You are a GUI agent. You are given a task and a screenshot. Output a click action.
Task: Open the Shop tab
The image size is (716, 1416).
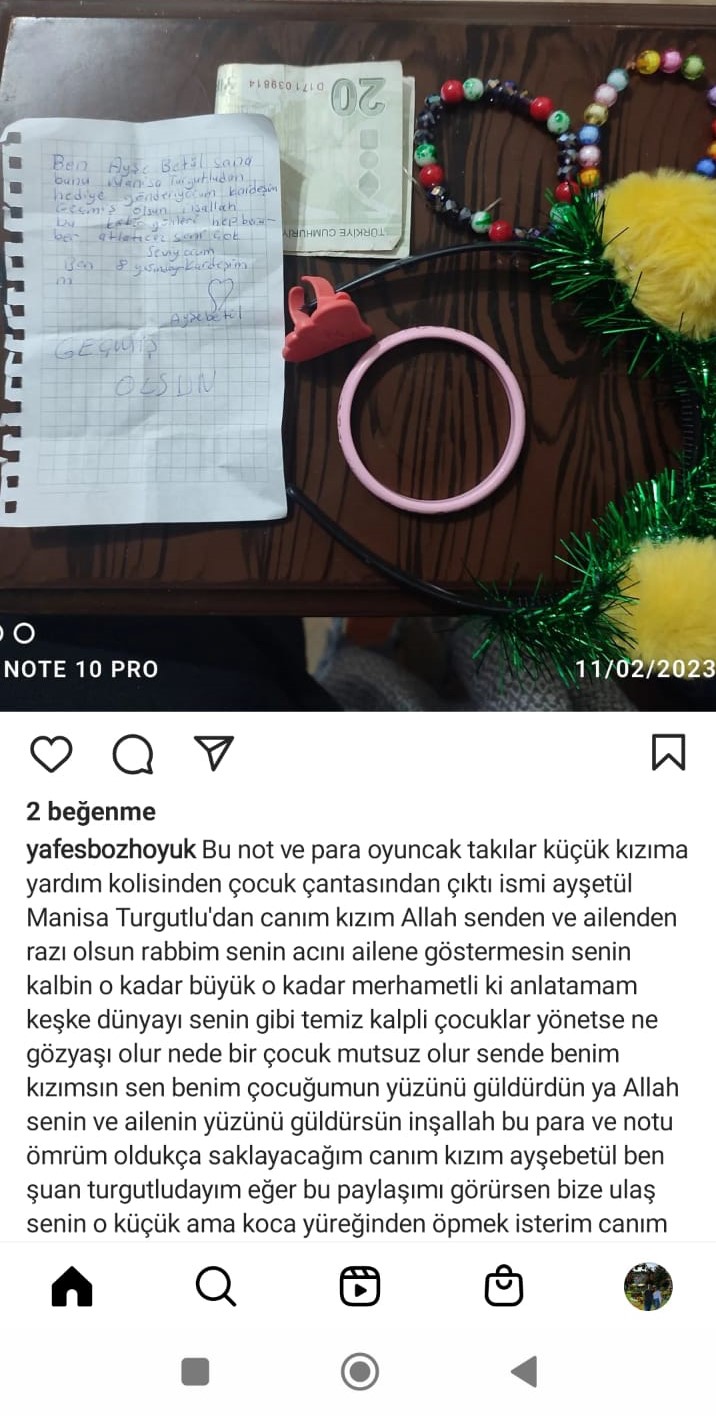504,1286
